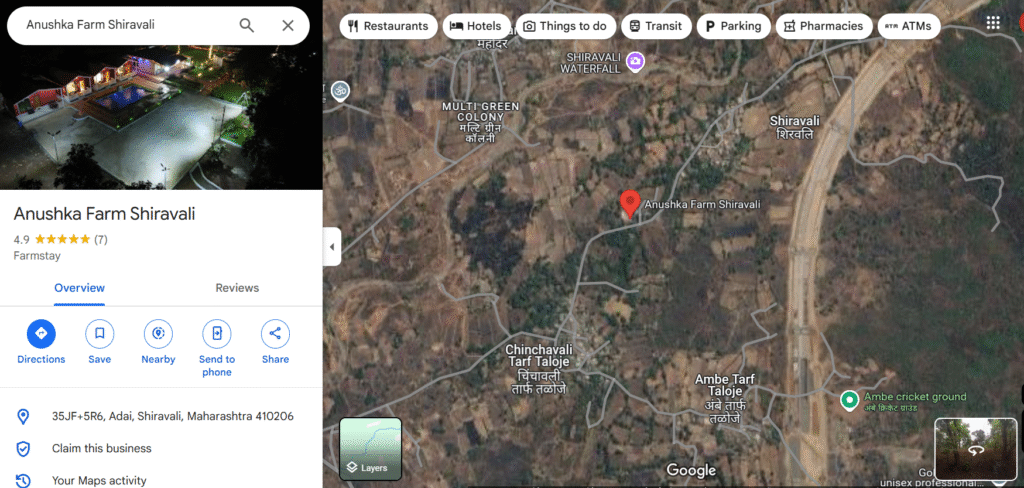1024x488 pixels.
Task: Collapse the side panel arrow
Action: 333,247
